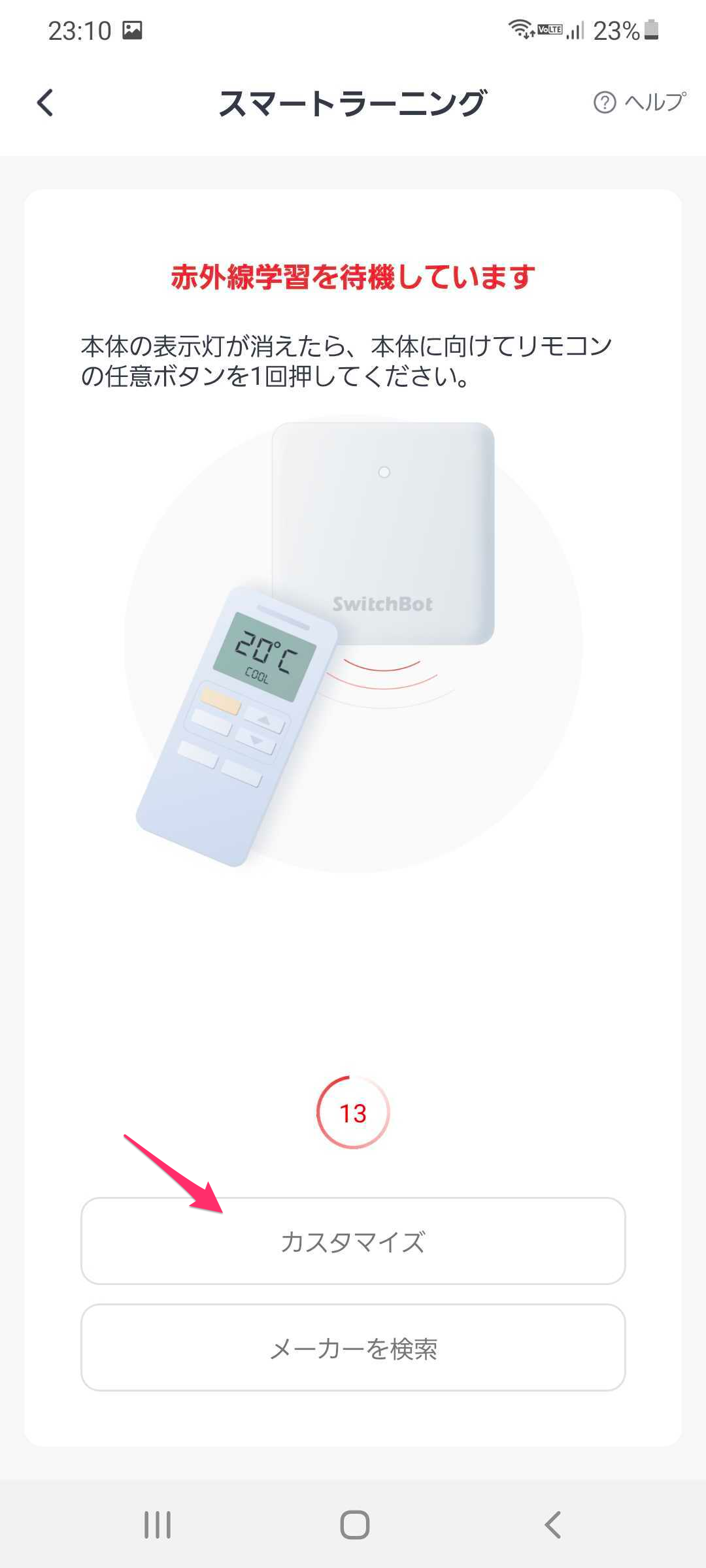Viewport: 706px width, 1568px height.
Task: Select メーカーを検索 to search by maker
Action: pyautogui.click(x=353, y=1347)
